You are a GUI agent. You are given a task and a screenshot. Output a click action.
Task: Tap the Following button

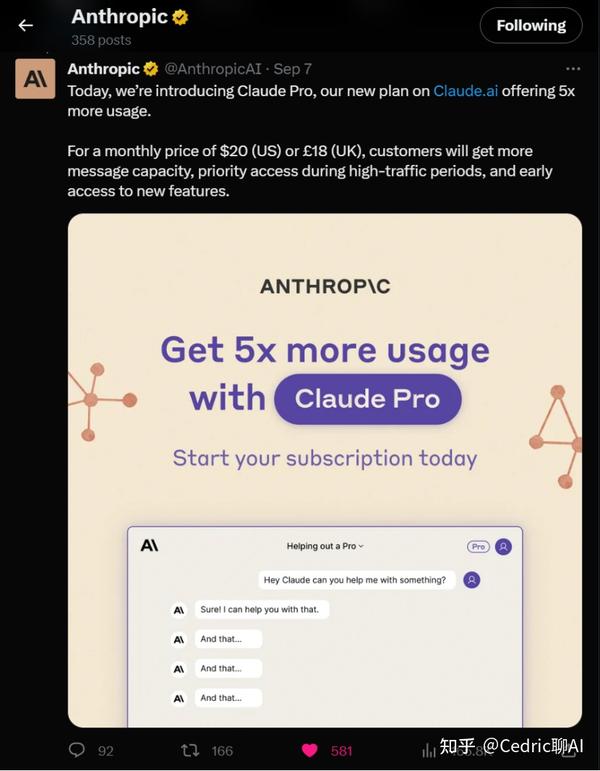(530, 25)
